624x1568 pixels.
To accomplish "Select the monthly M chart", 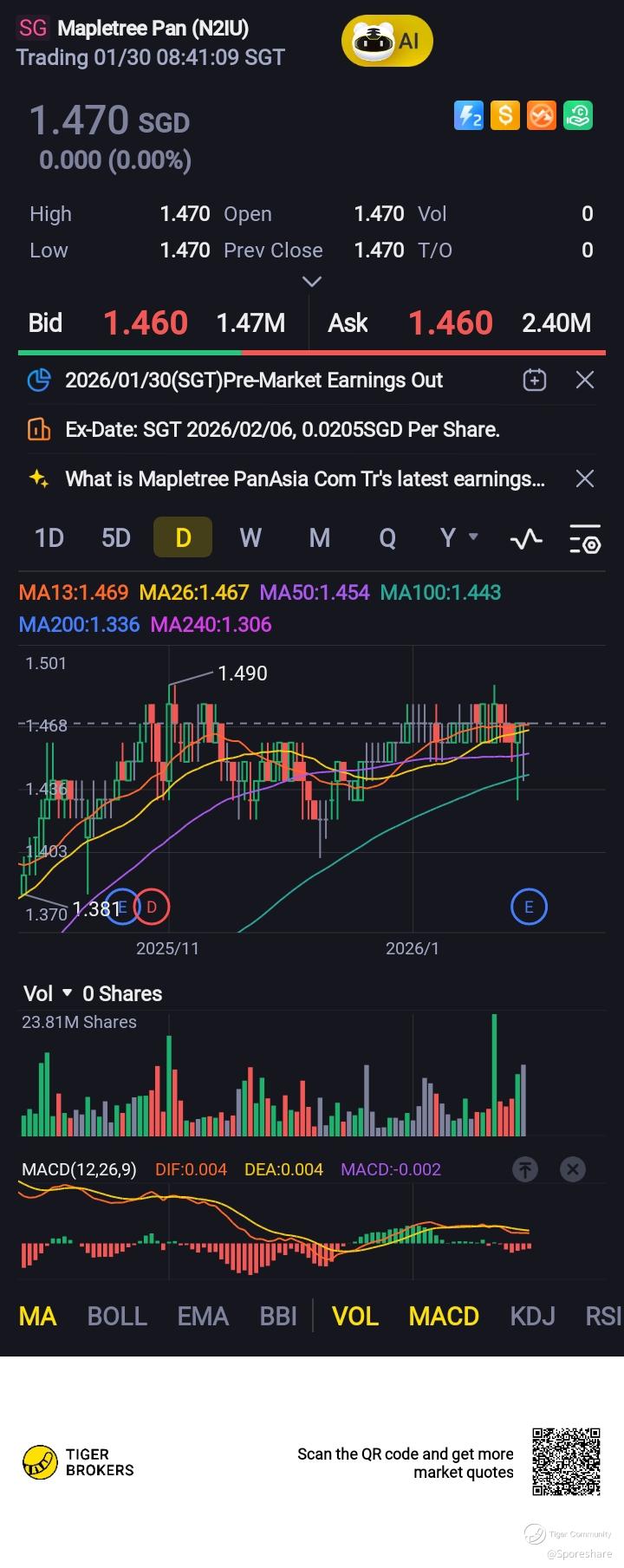I will click(x=319, y=538).
